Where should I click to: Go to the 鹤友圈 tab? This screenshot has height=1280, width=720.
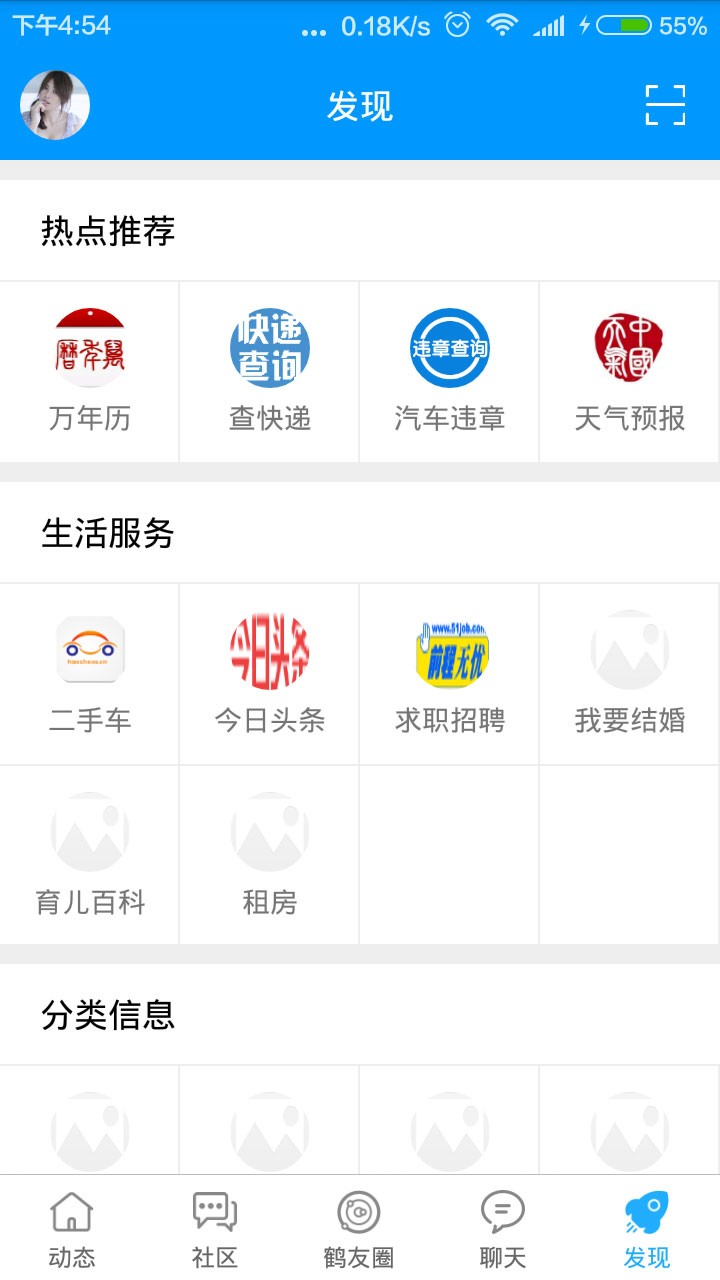point(359,1228)
